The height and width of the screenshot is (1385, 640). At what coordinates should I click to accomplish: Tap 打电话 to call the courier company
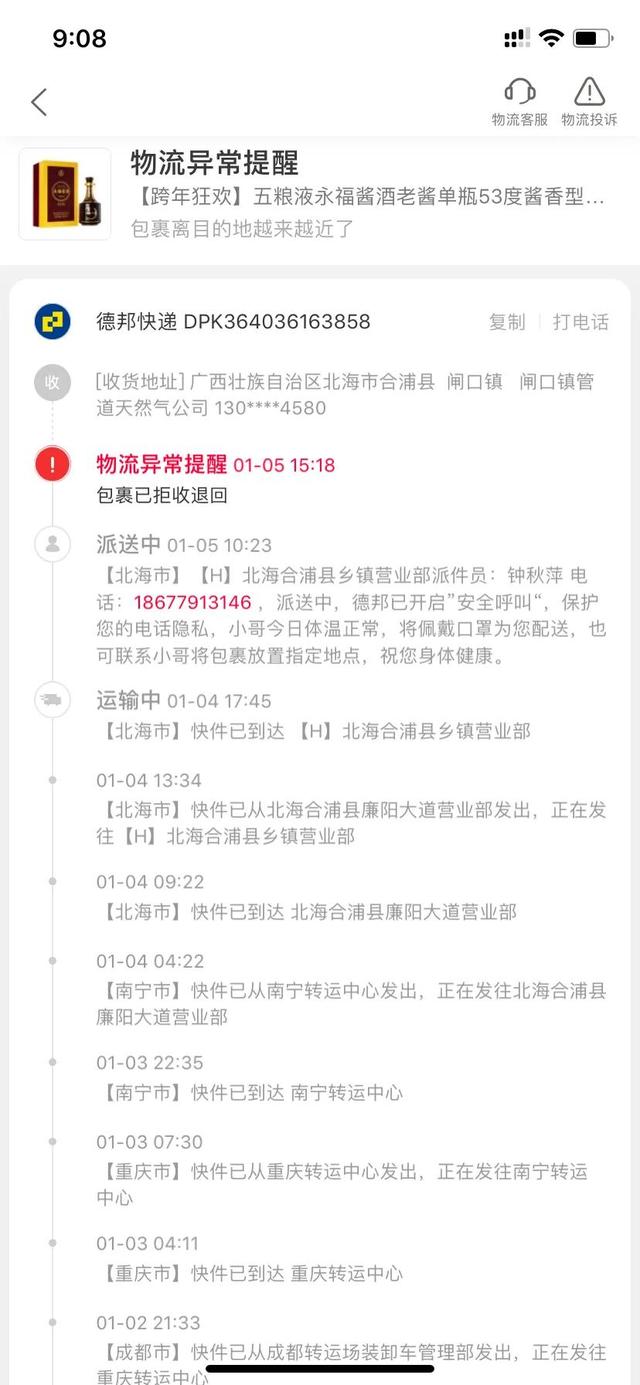581,322
